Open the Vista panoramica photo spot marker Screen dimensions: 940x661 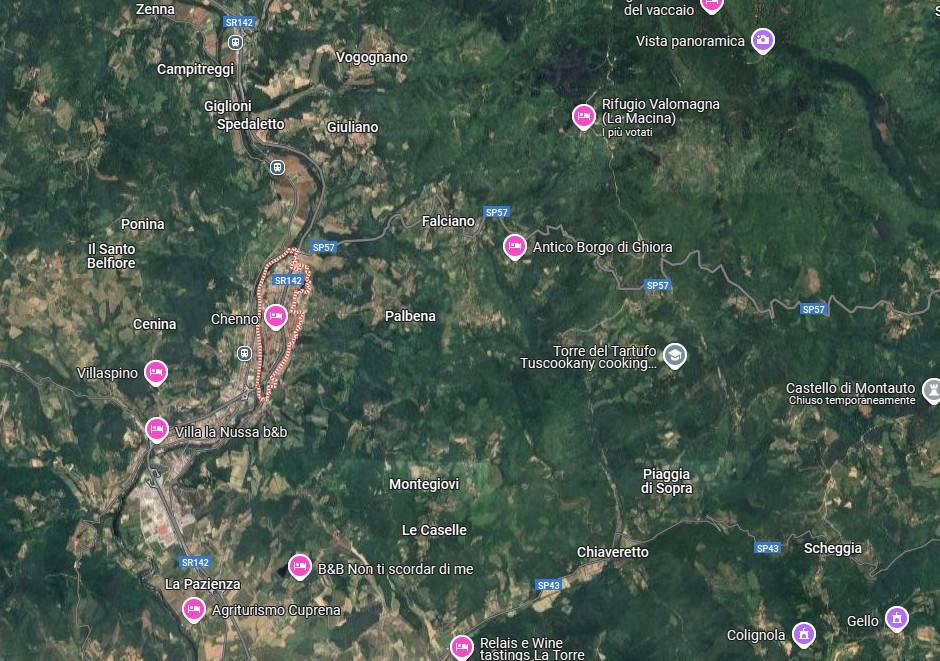763,41
